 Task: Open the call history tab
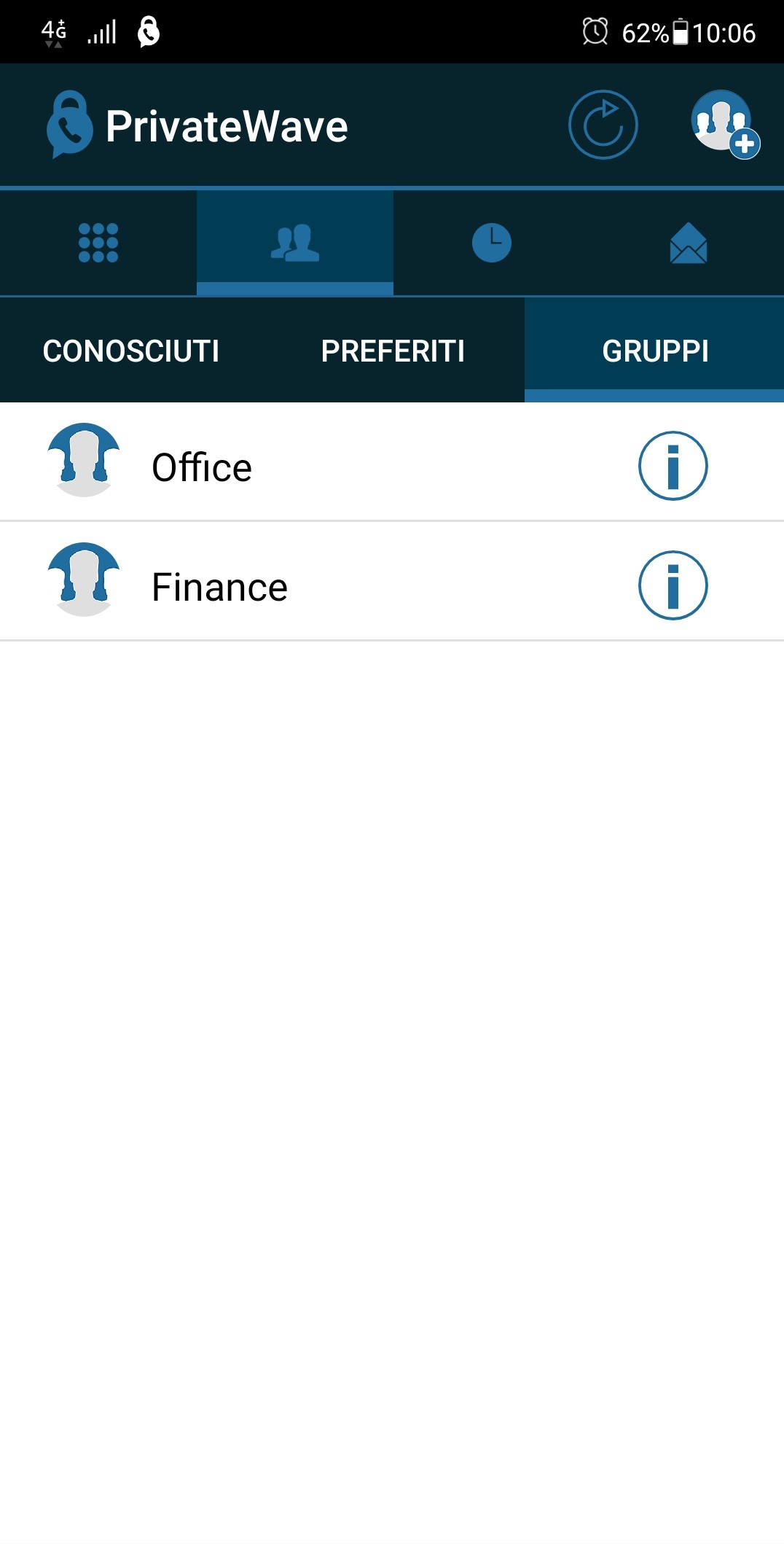[492, 243]
